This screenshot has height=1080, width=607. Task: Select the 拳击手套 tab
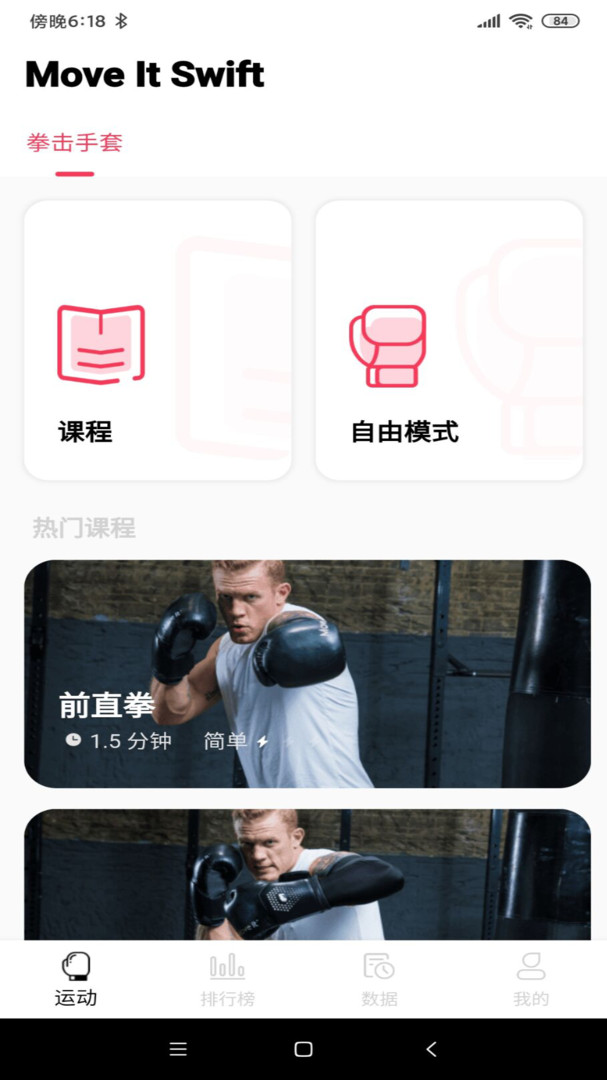click(74, 143)
